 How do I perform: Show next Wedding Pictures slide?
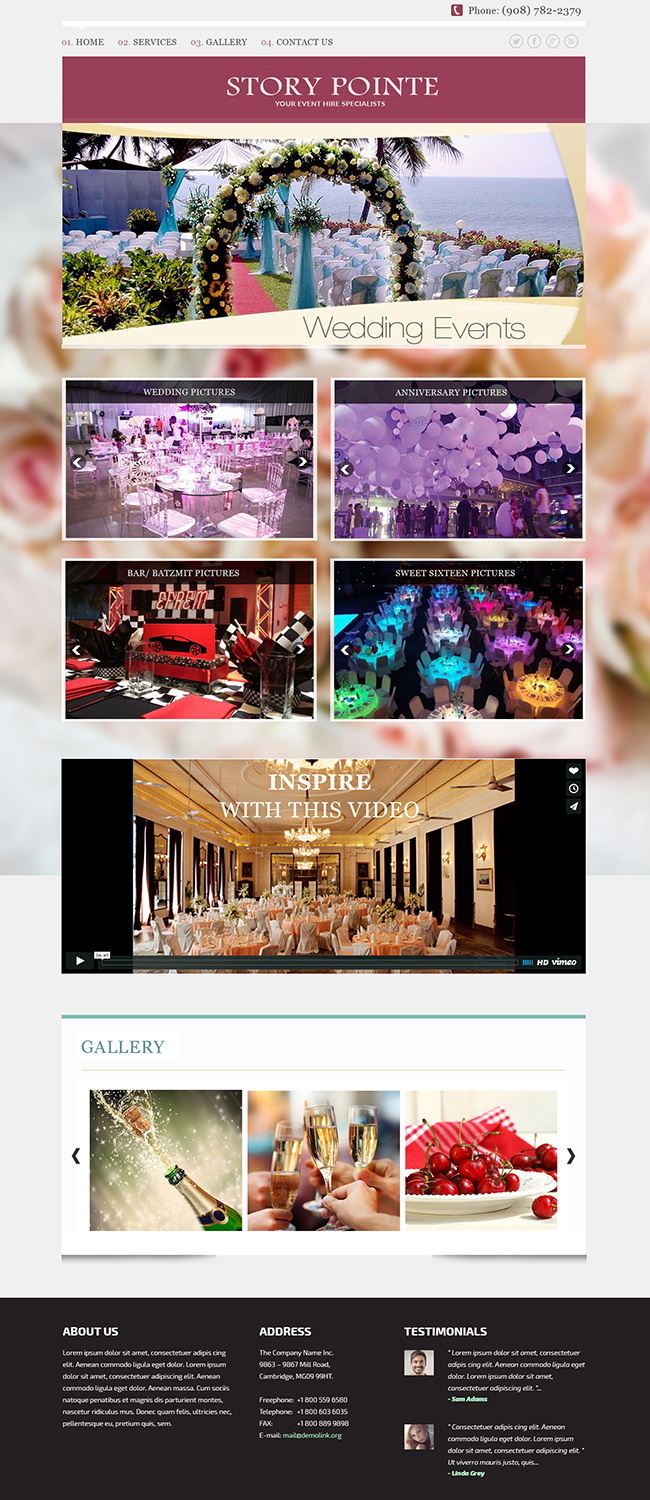tap(301, 462)
